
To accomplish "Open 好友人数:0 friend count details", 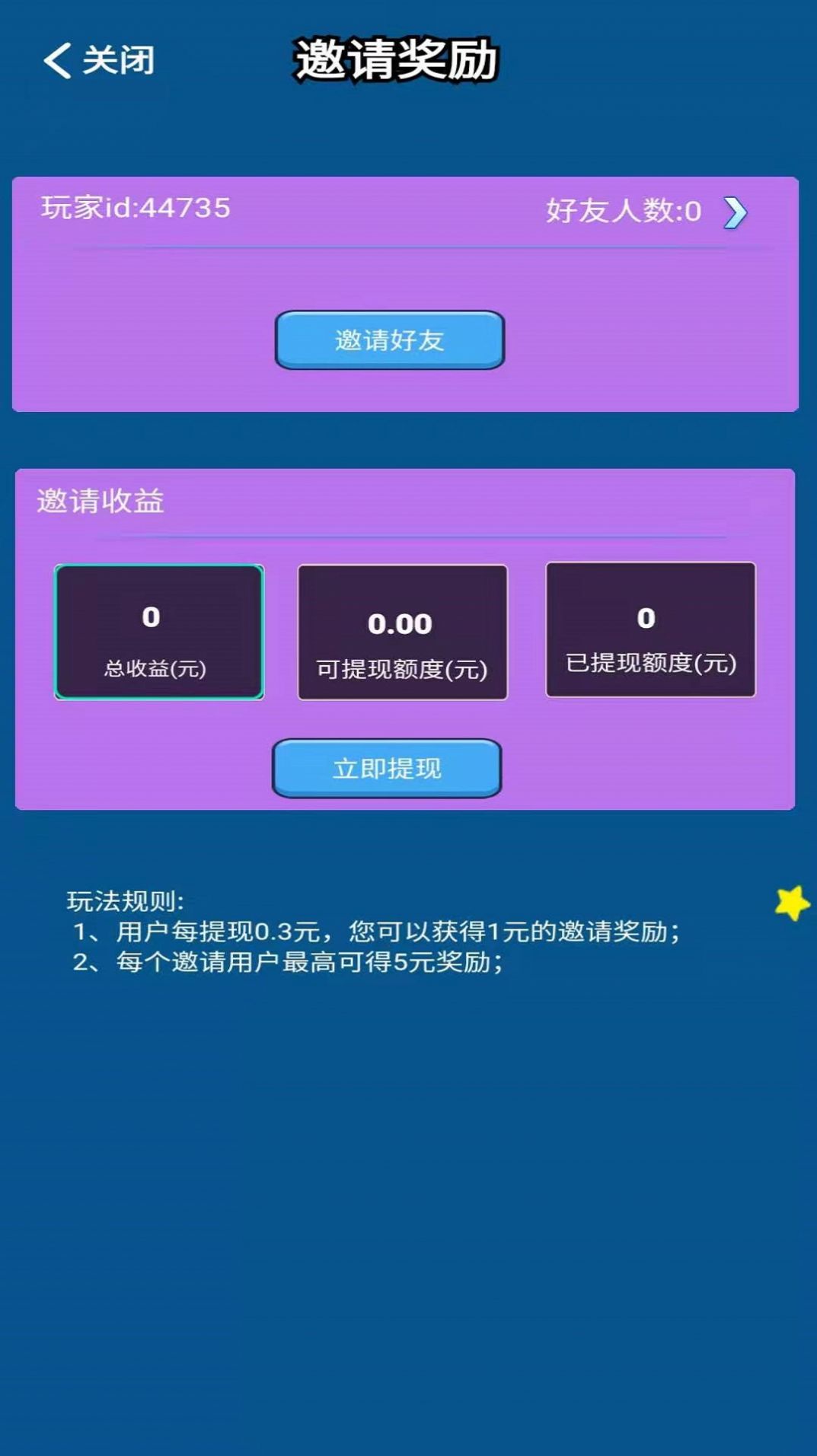I will tap(622, 213).
